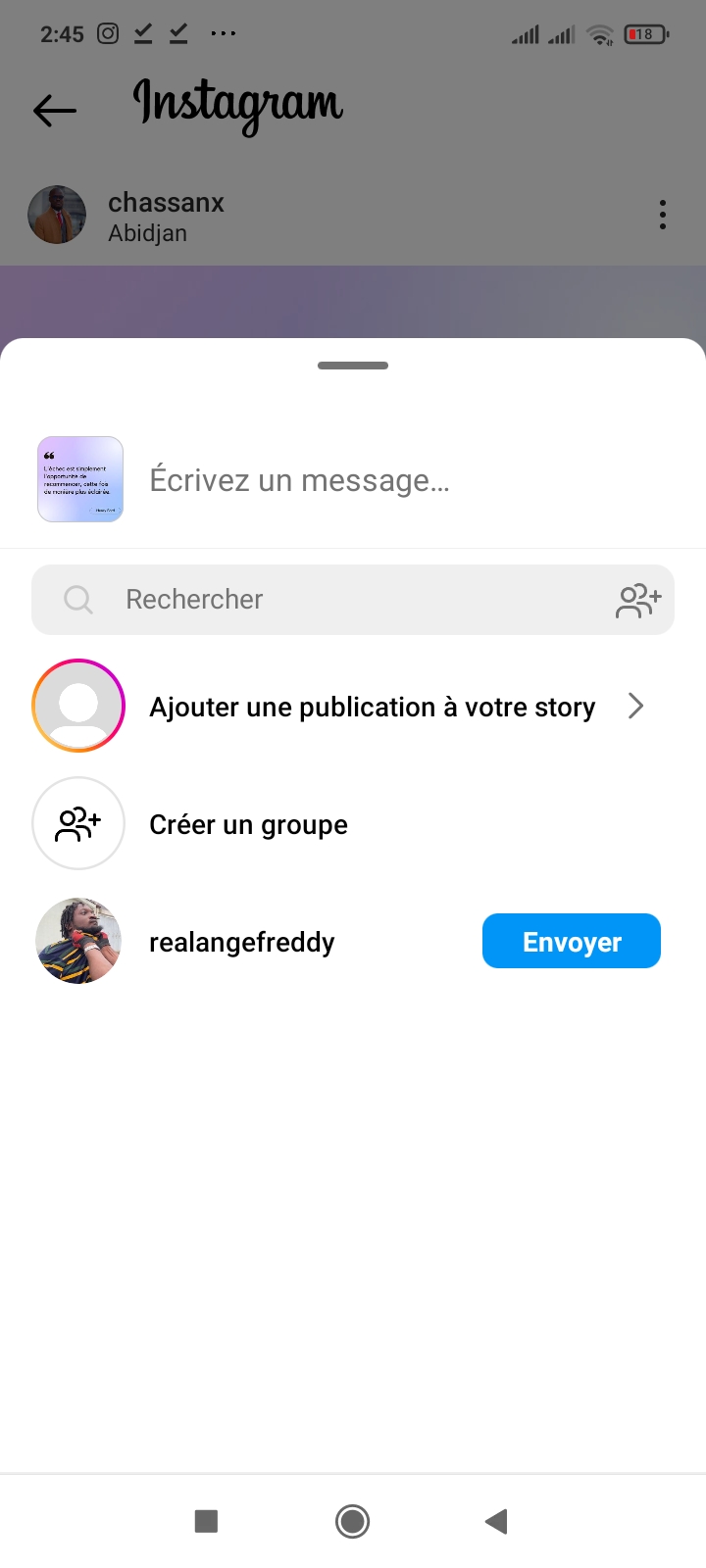The height and width of the screenshot is (1568, 706).
Task: Add the publication to your story
Action: [372, 707]
